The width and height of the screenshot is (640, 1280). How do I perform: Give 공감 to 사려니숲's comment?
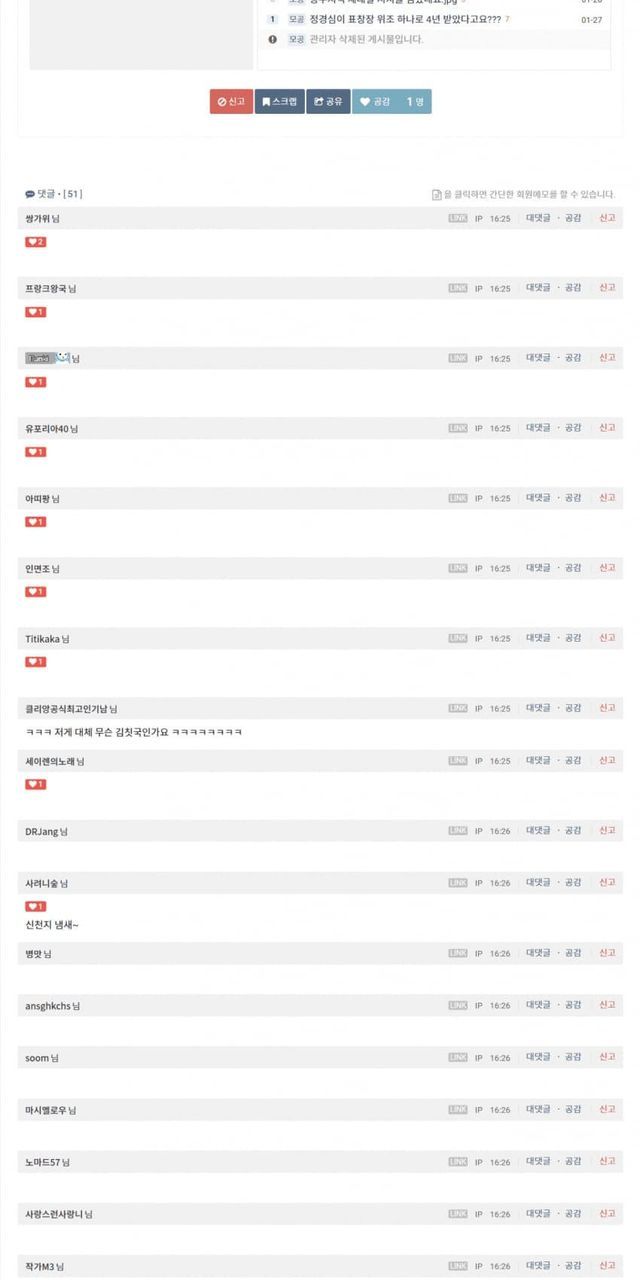point(573,882)
